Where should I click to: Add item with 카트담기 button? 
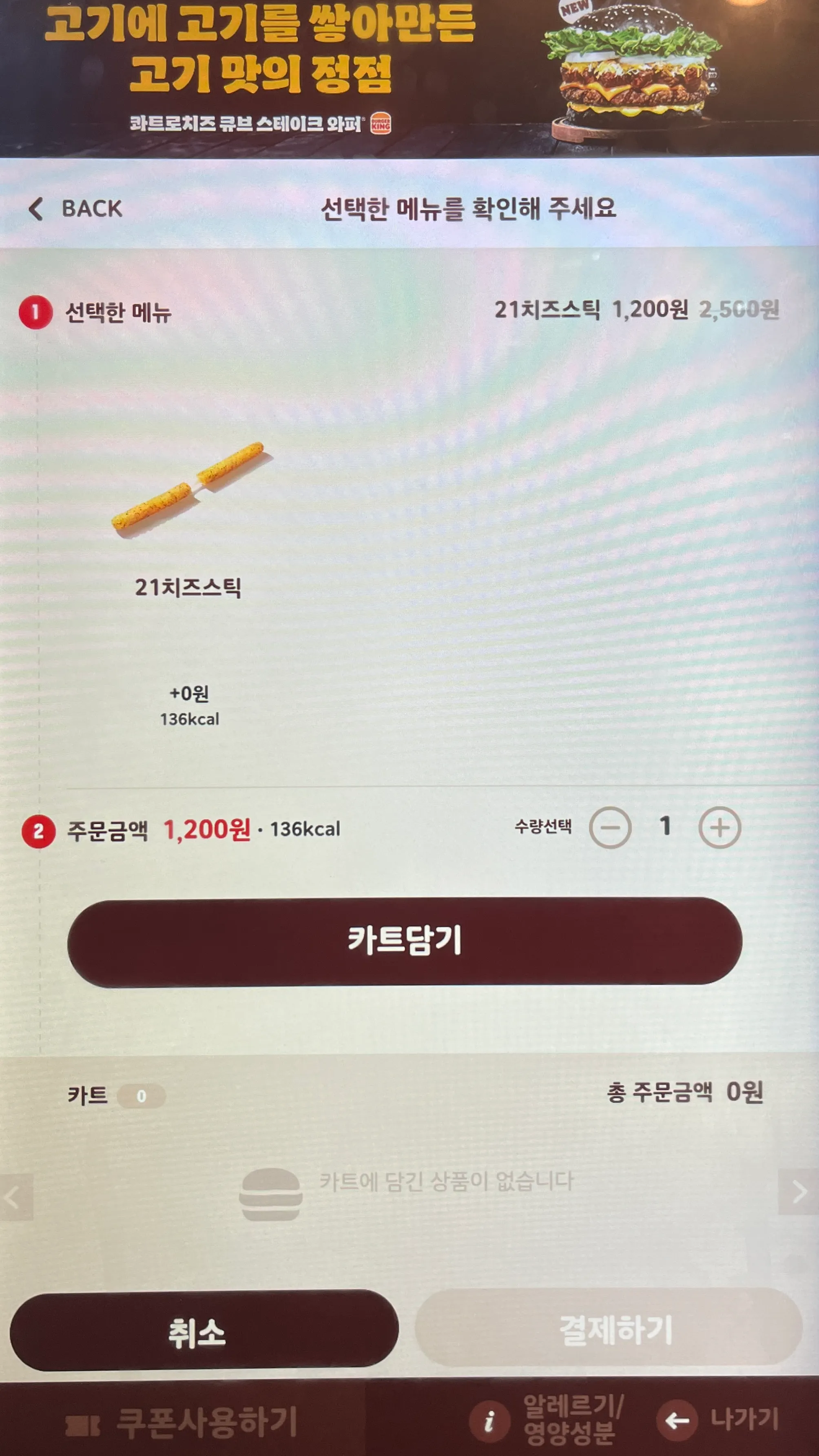point(405,941)
